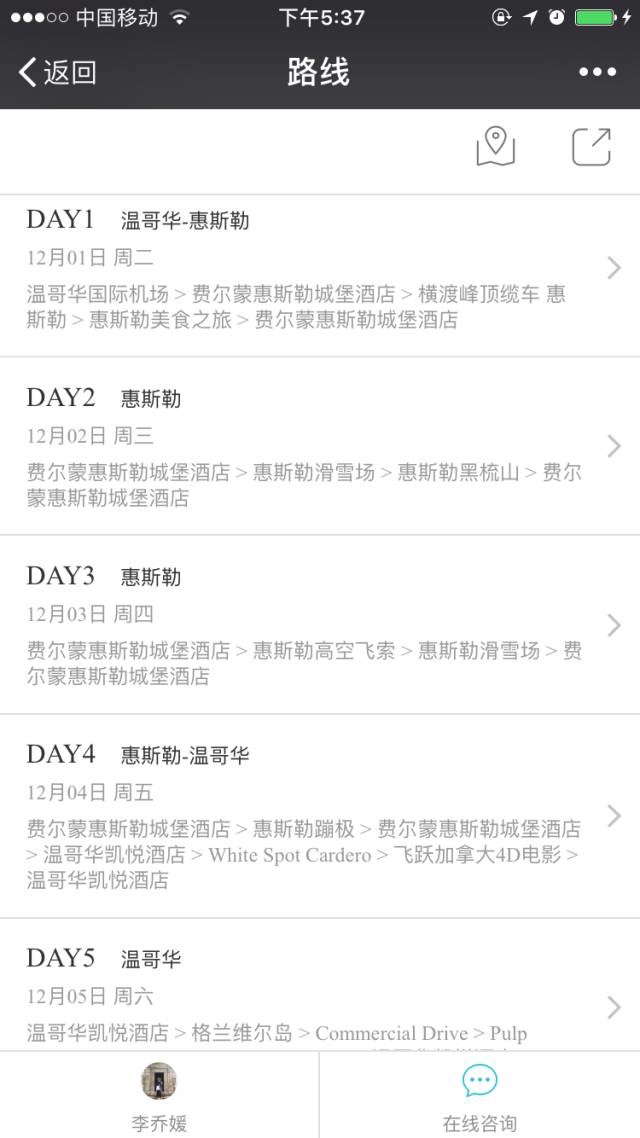This screenshot has height=1138, width=640.
Task: View DAY2 惠斯勒 on 12月02日
Action: [x=320, y=446]
